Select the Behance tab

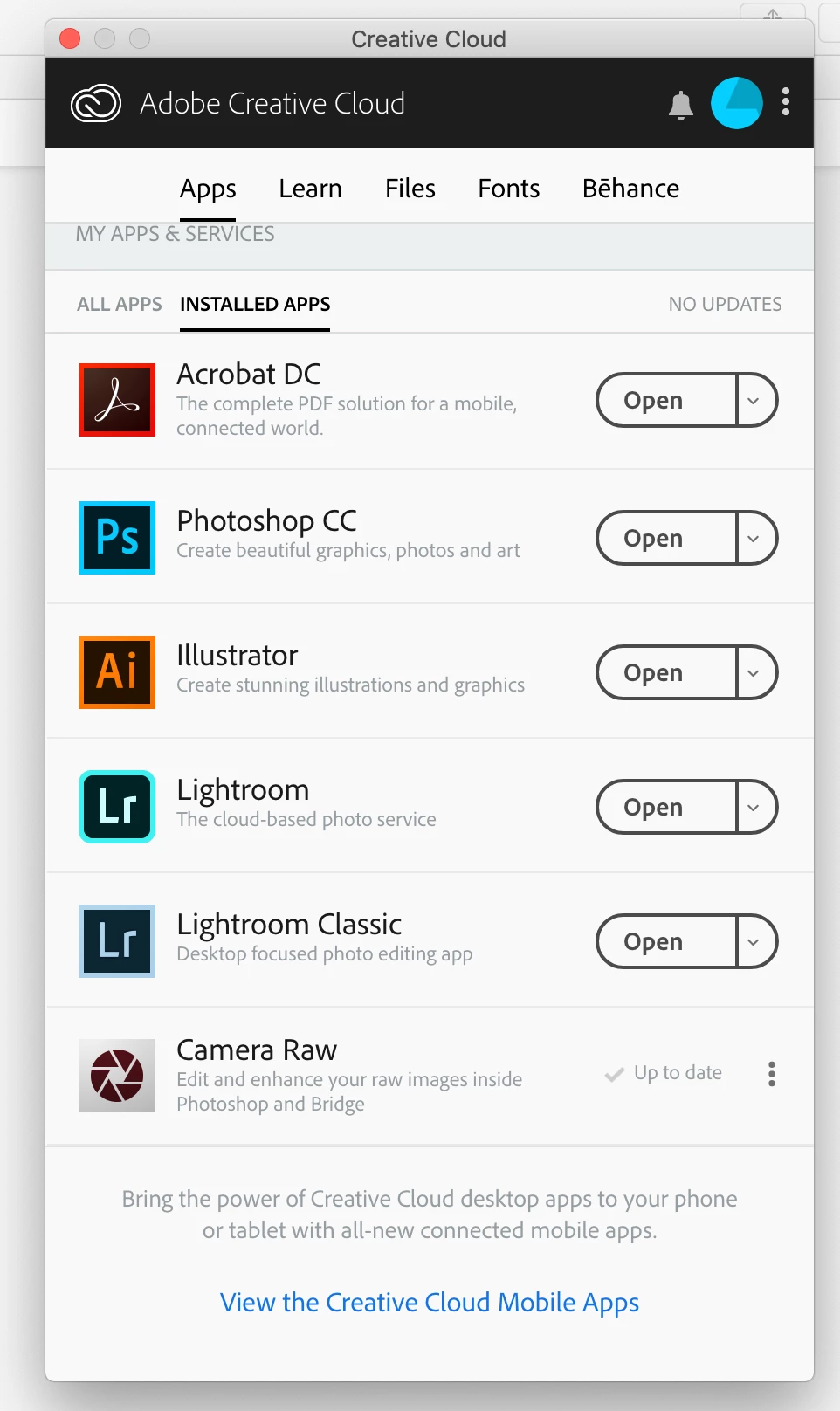630,189
